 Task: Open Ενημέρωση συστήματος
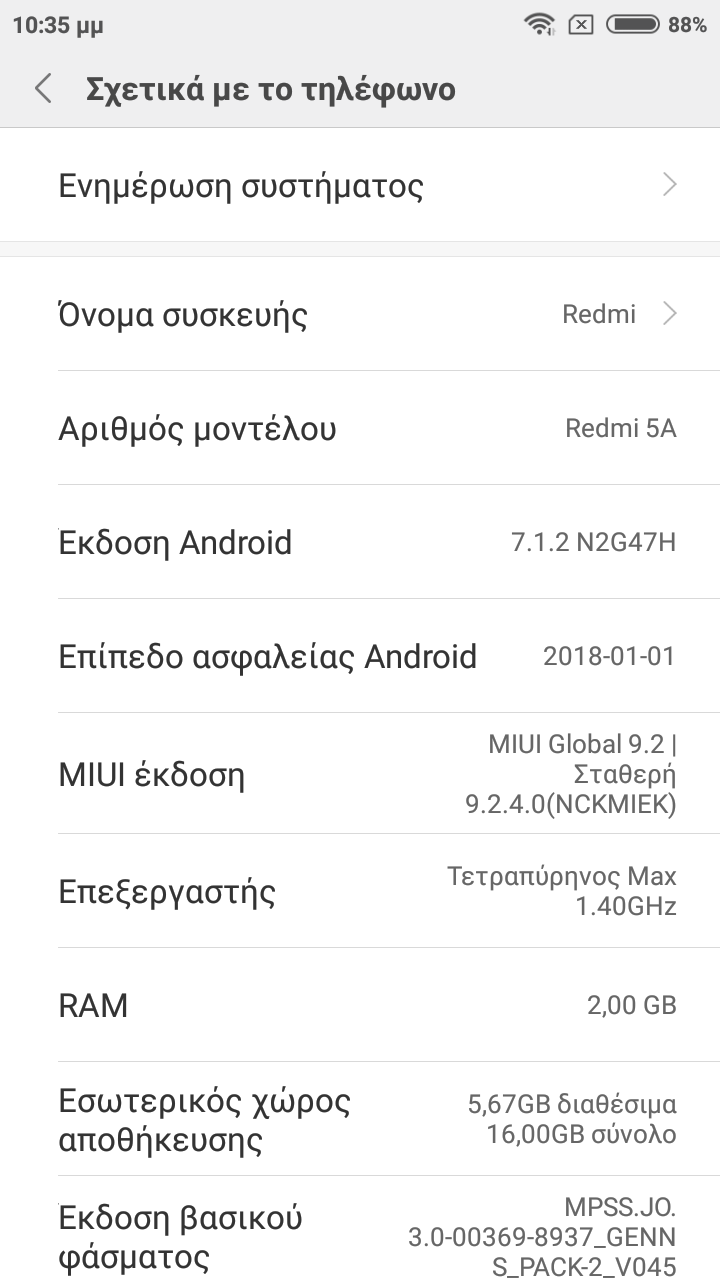coord(360,186)
